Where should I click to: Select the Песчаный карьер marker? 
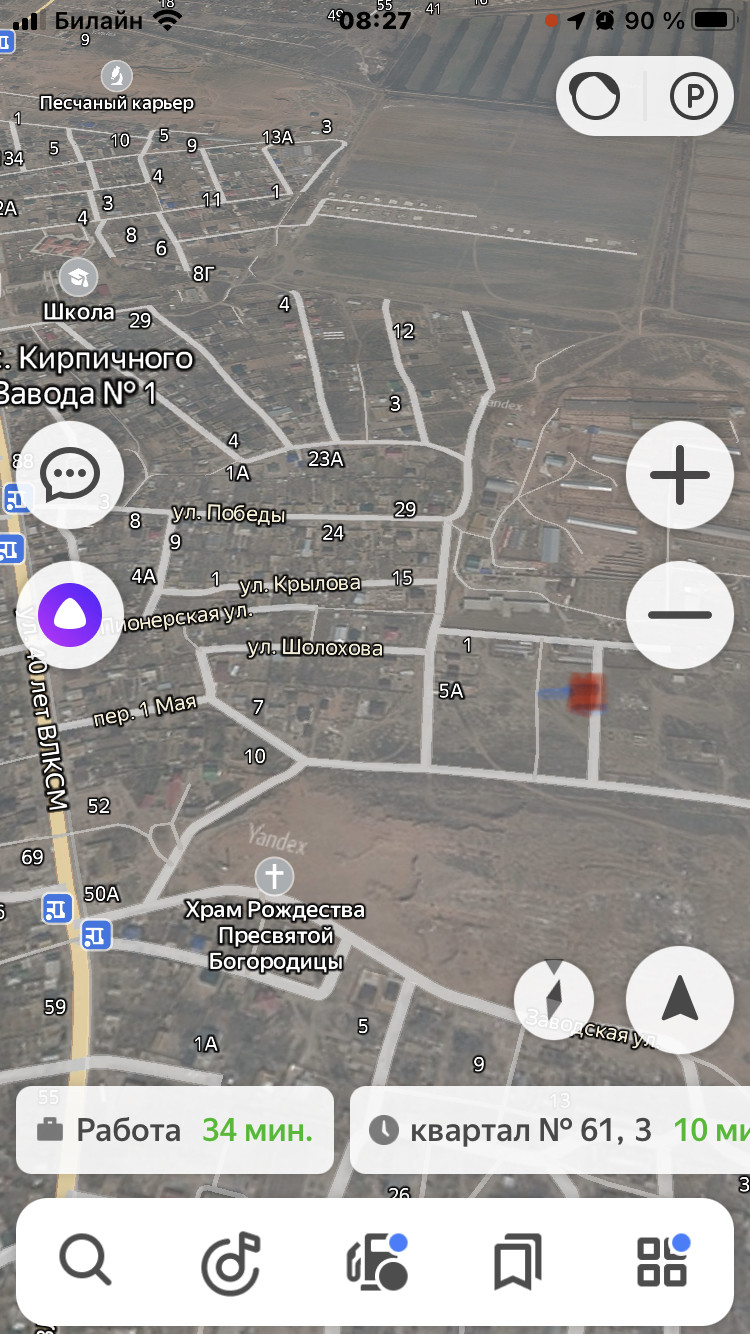coord(117,74)
